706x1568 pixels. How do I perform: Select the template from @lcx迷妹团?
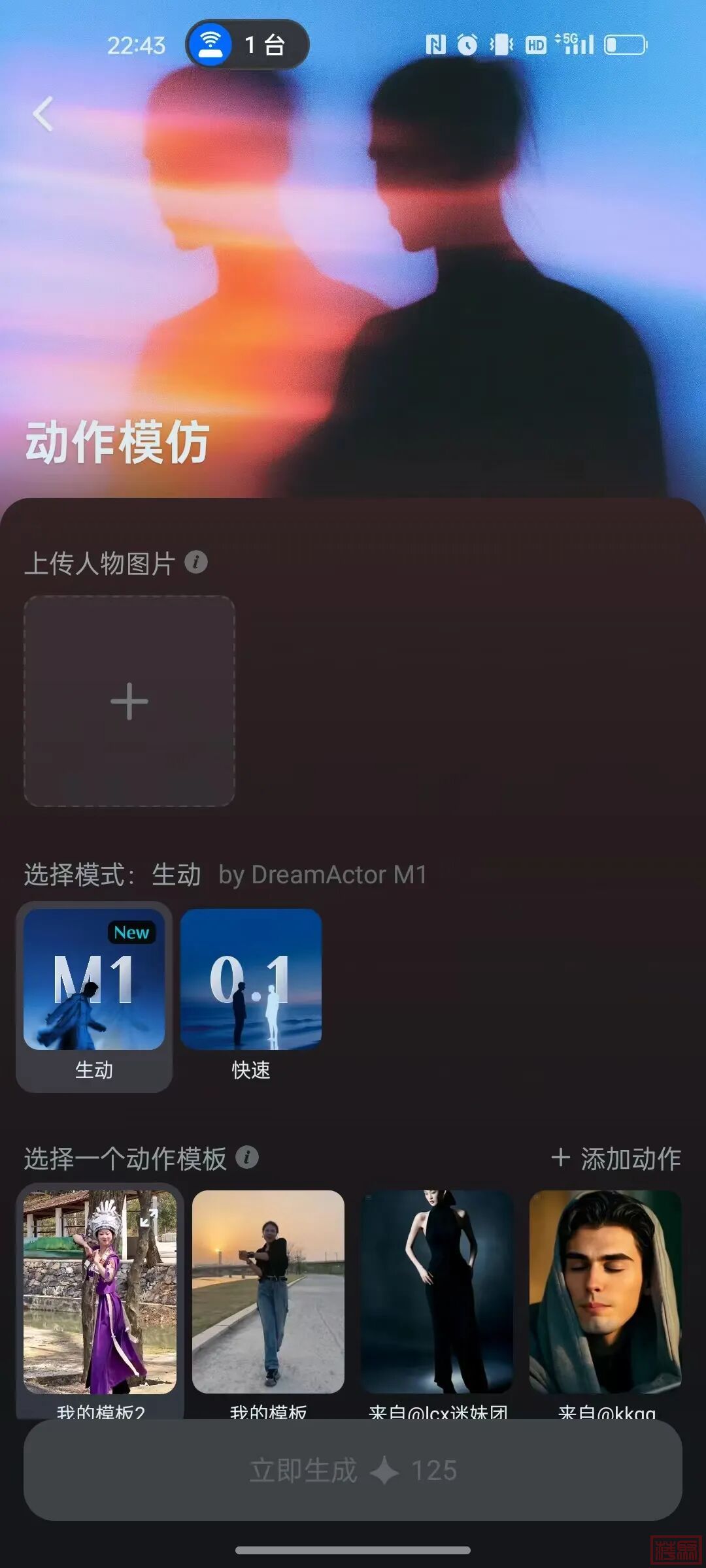(x=437, y=1294)
